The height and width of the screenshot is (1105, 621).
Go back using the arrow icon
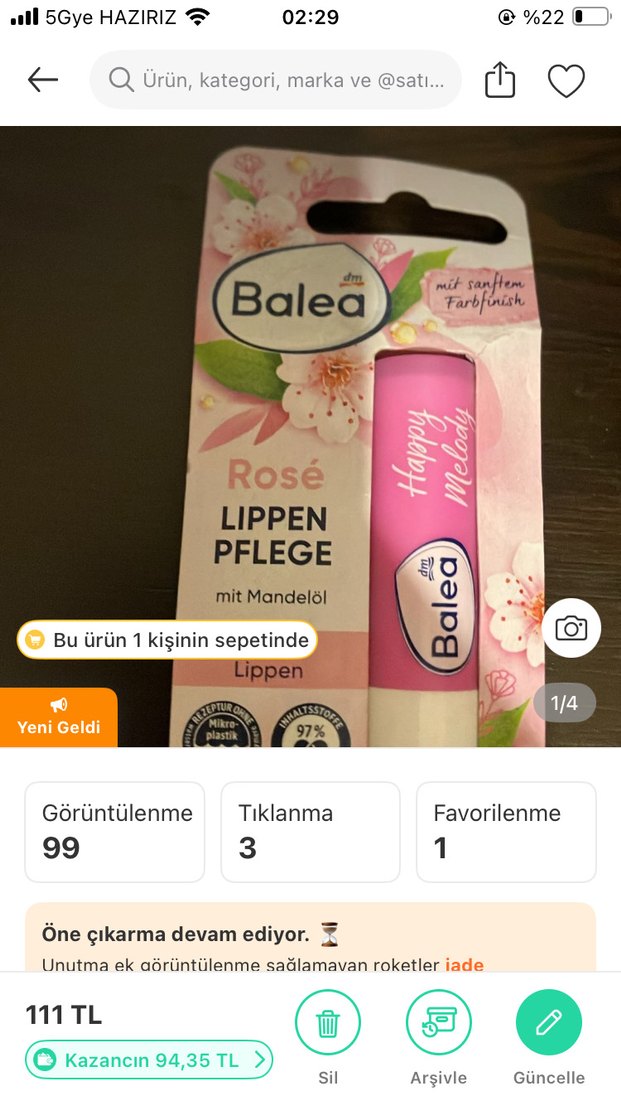43,80
